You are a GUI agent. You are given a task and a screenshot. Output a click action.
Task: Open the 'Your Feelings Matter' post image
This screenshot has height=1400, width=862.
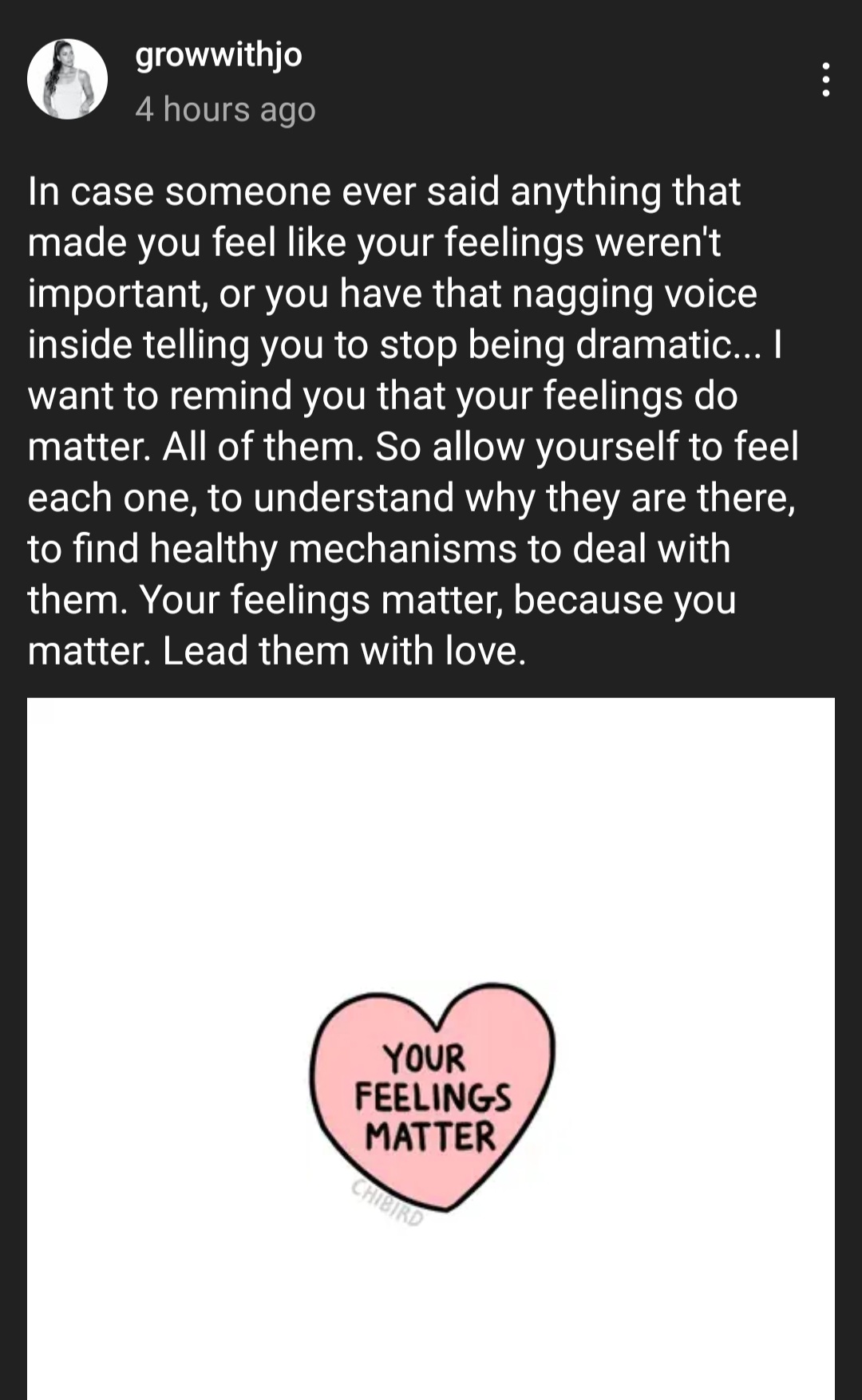[431, 1045]
